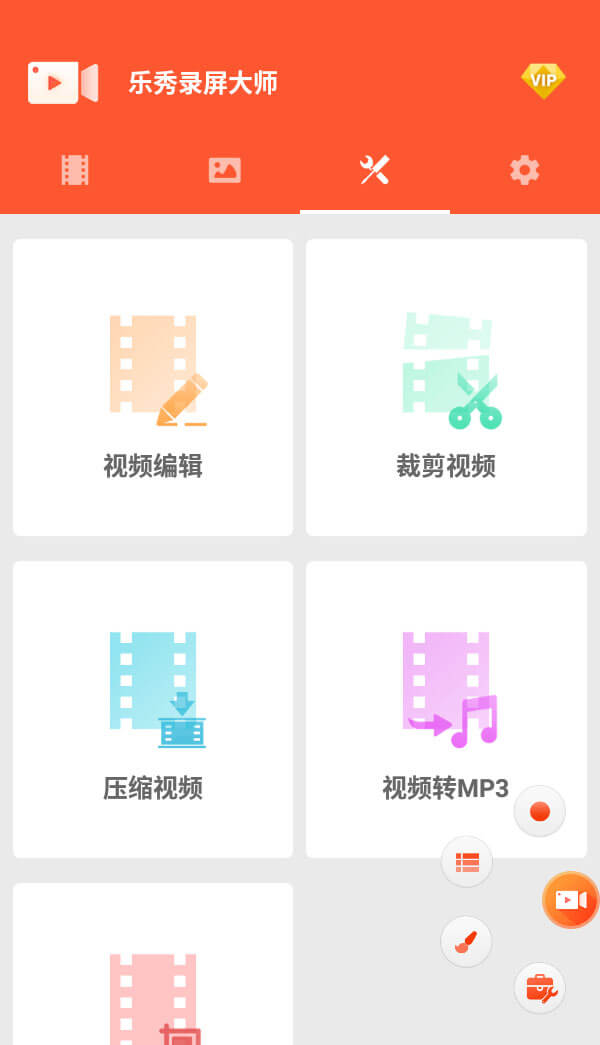
Task: Open the 视频编辑 card
Action: [153, 387]
